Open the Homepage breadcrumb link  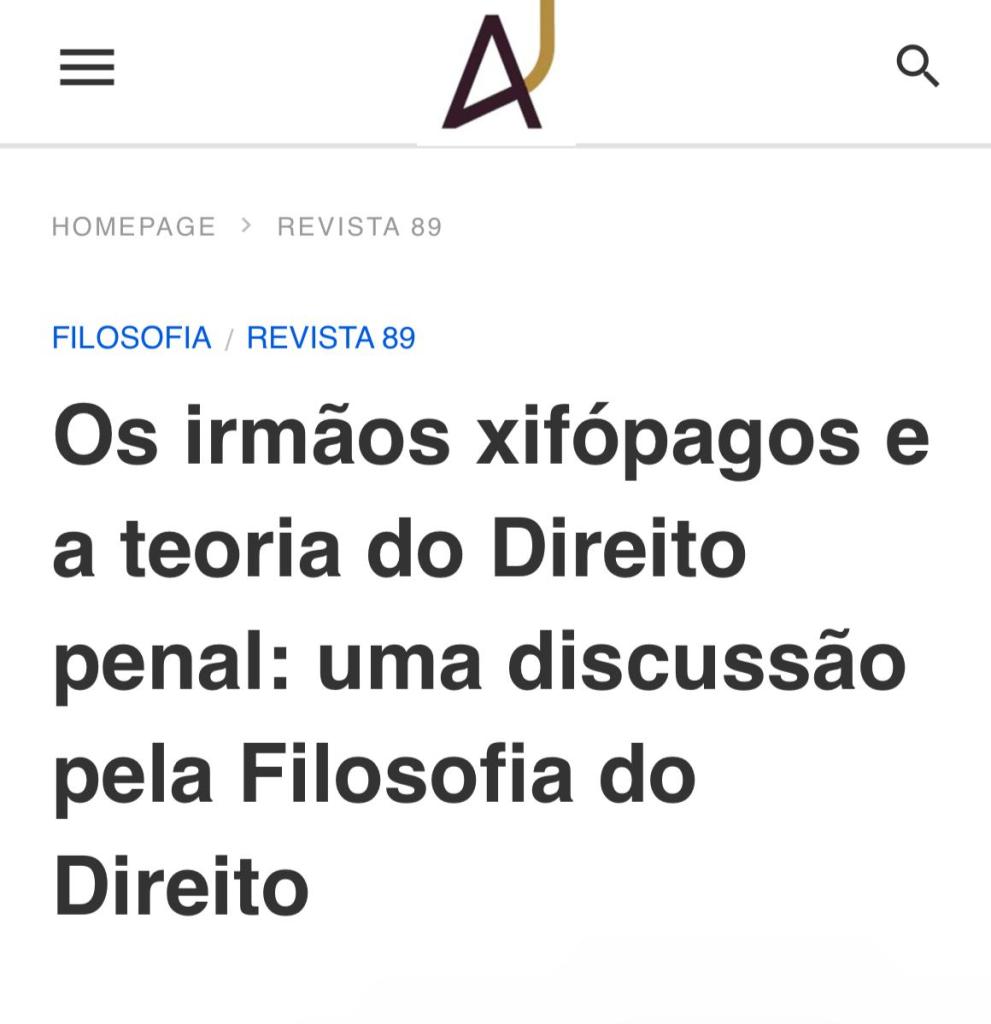(x=134, y=227)
